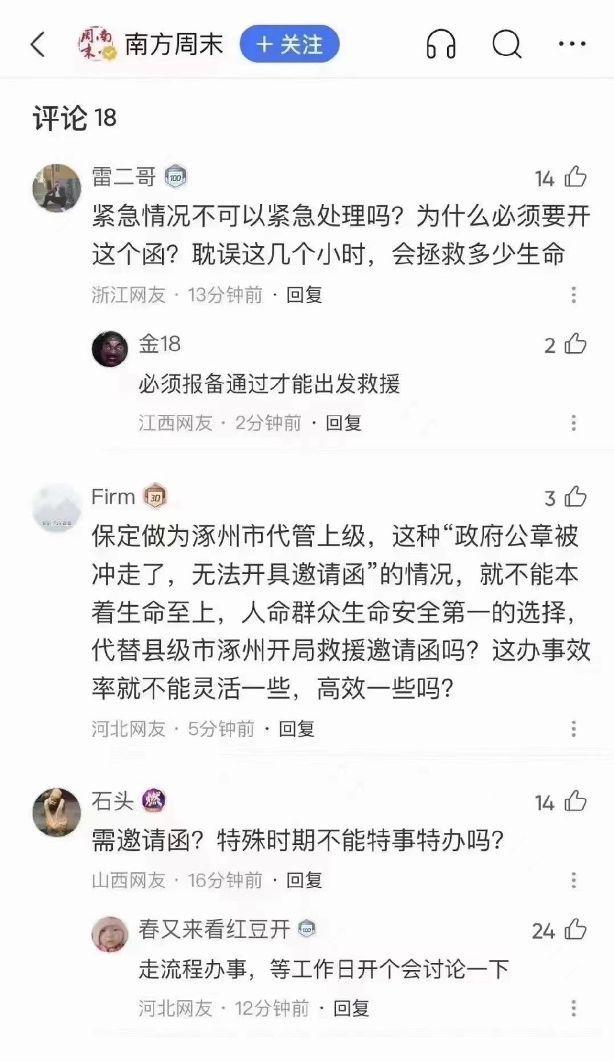
Task: Open search from the top bar
Action: [x=507, y=44]
